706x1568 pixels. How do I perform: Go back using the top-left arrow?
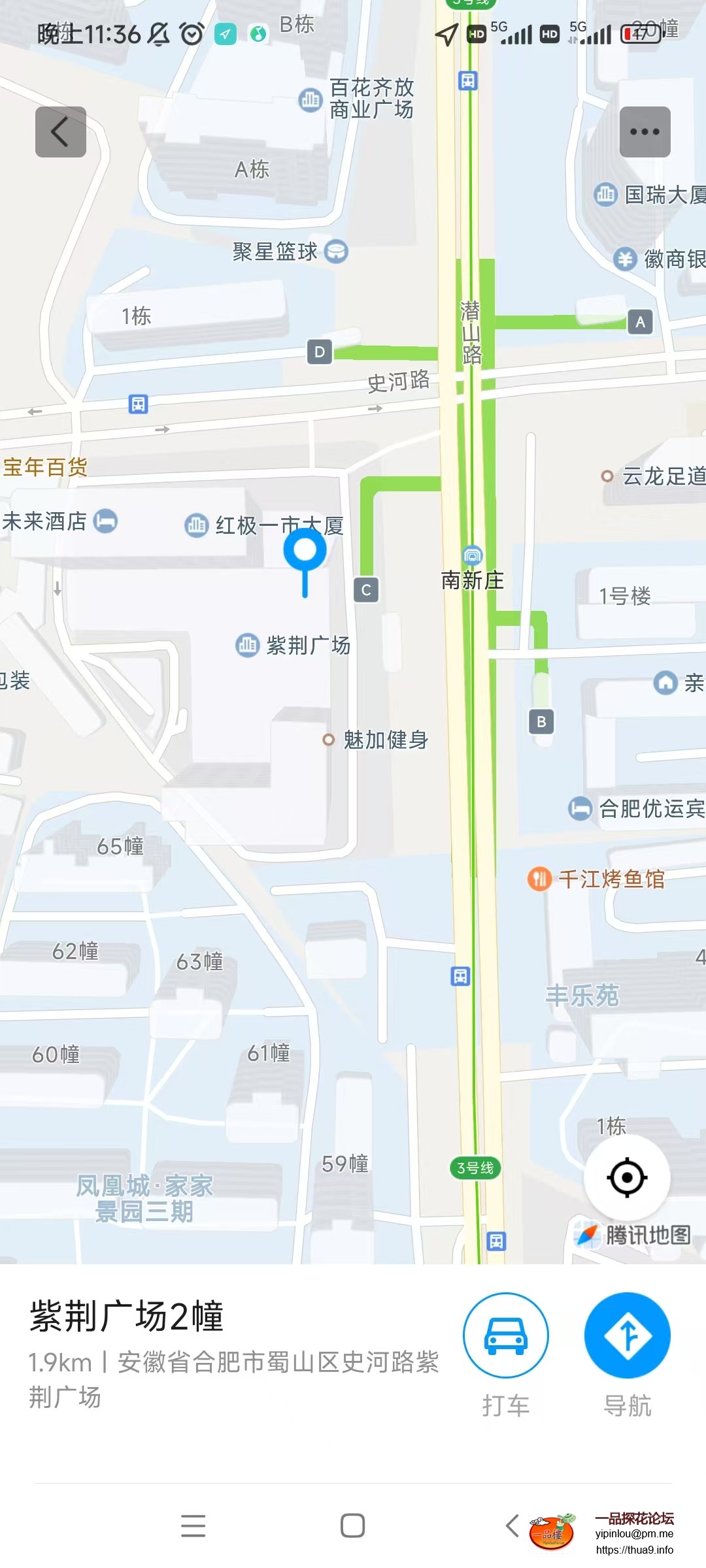click(x=61, y=132)
